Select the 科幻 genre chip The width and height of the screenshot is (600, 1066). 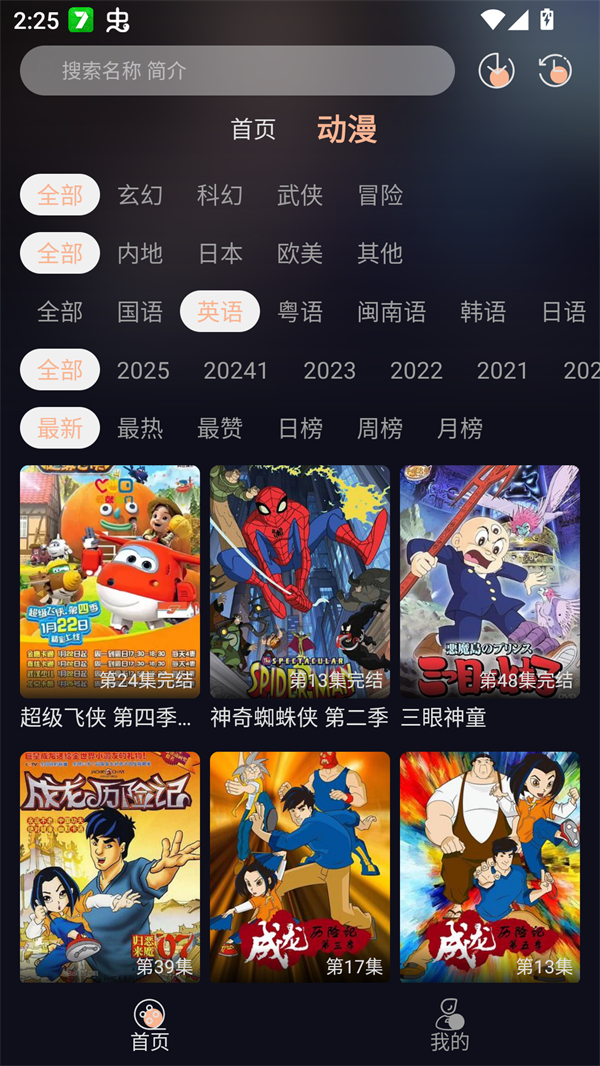[220, 195]
